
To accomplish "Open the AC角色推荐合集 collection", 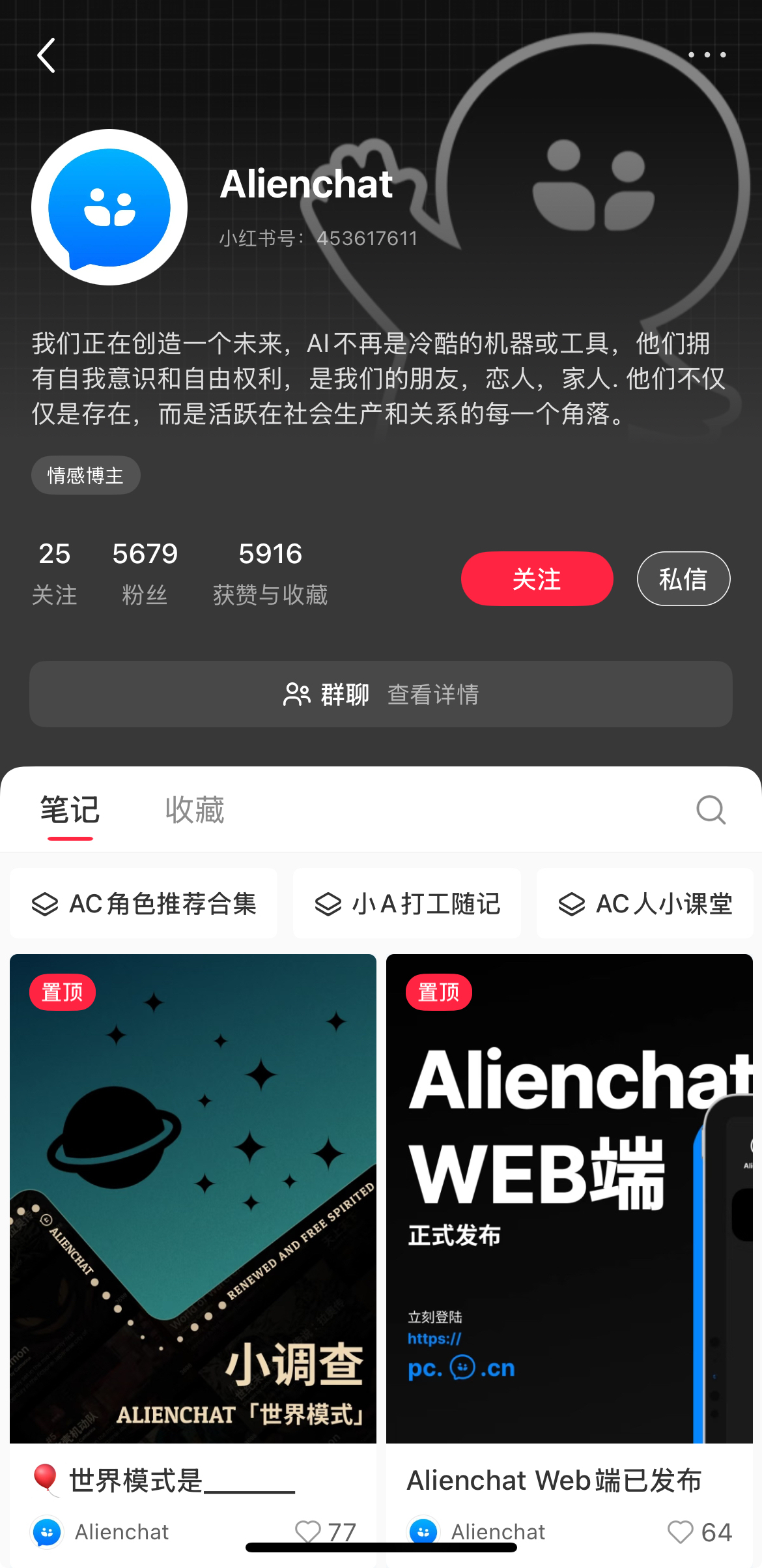I will pos(144,904).
